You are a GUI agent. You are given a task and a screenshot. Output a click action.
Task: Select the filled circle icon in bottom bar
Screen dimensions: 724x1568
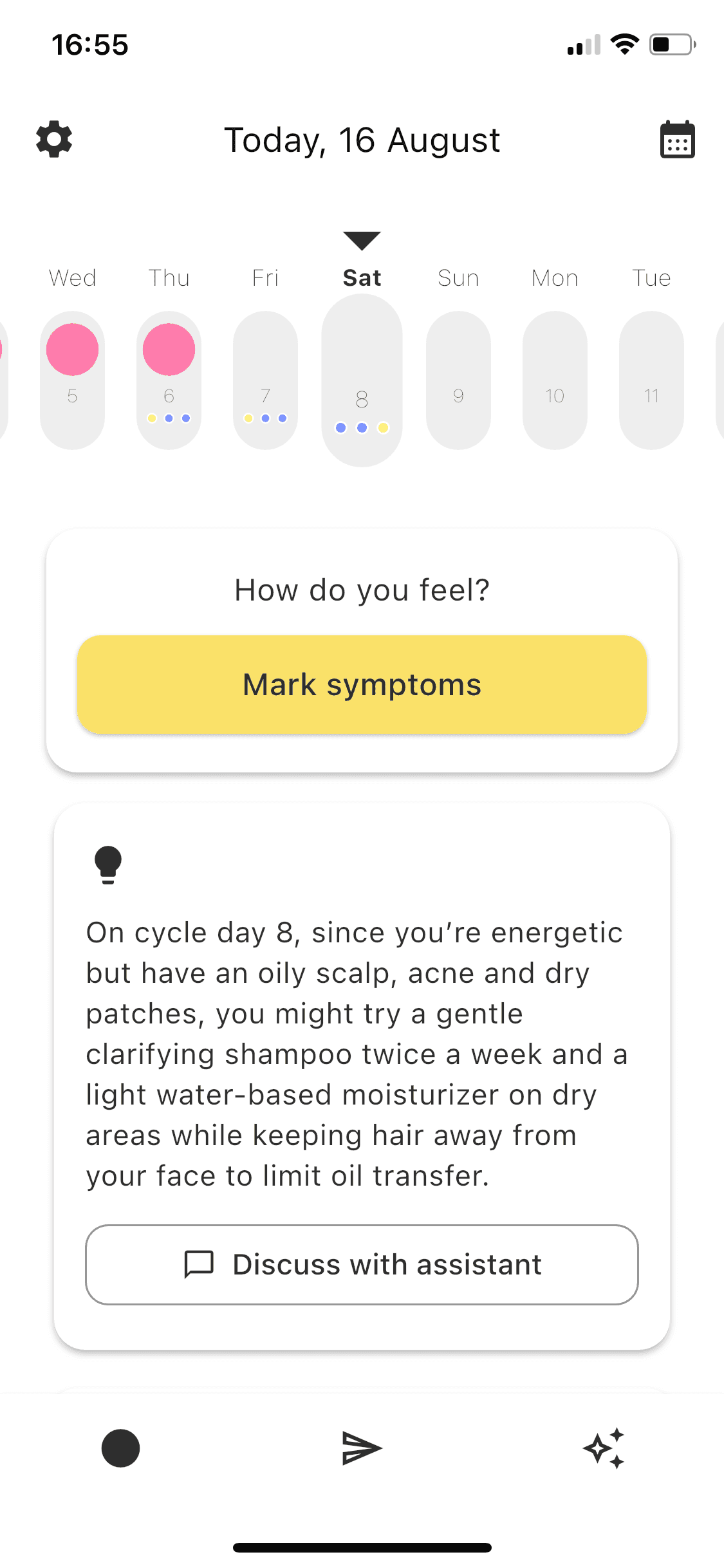pos(120,1447)
